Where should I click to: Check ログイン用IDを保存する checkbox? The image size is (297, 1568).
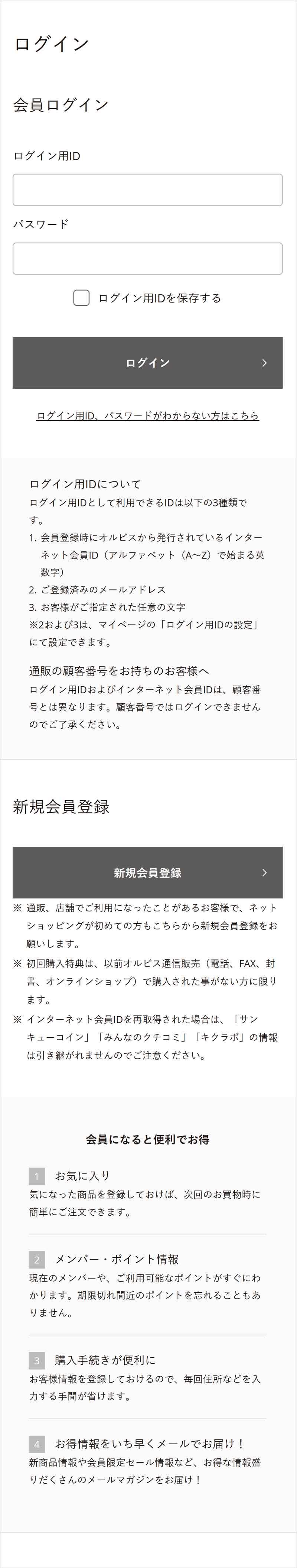[x=82, y=298]
